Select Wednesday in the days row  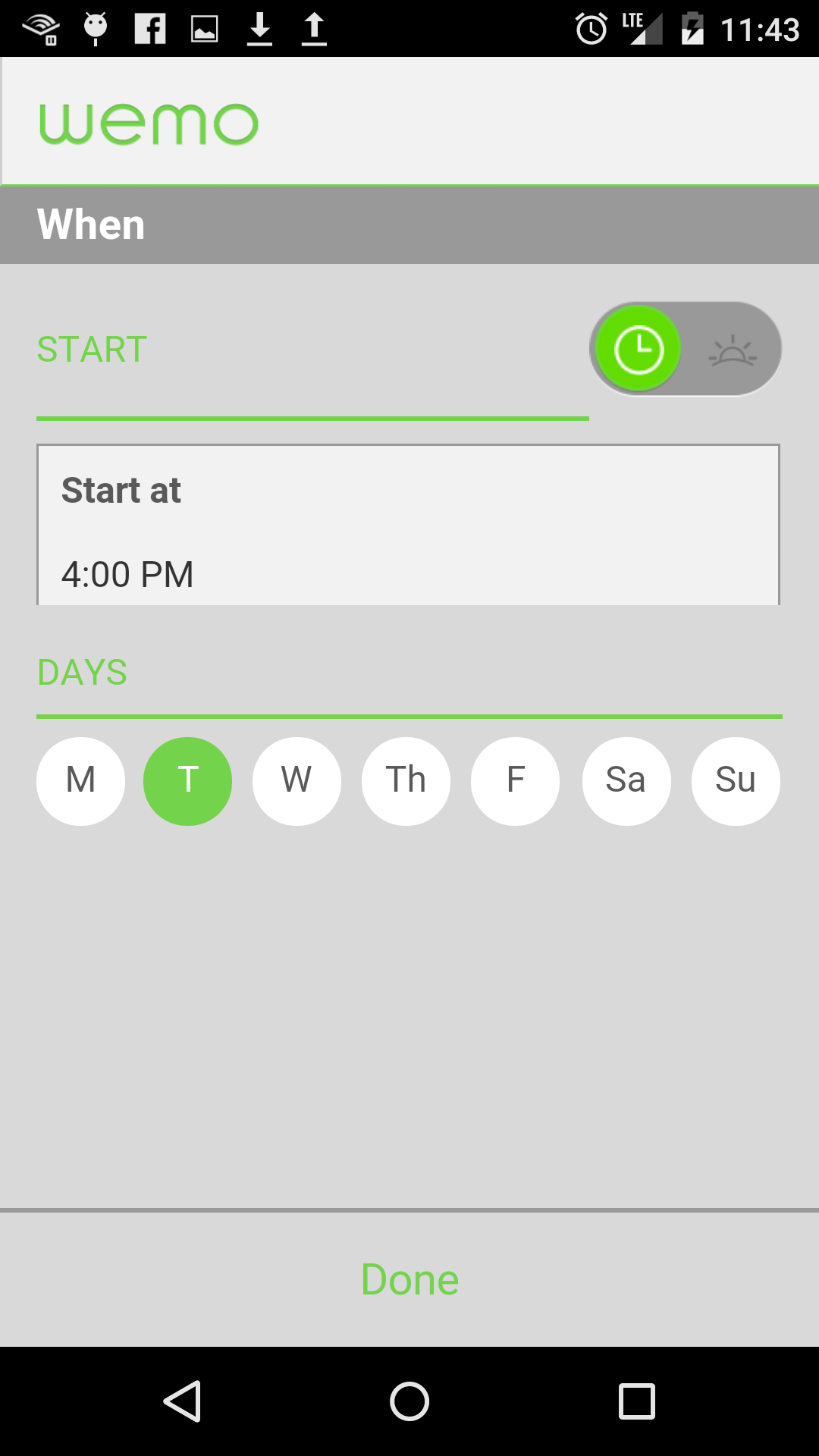point(297,781)
